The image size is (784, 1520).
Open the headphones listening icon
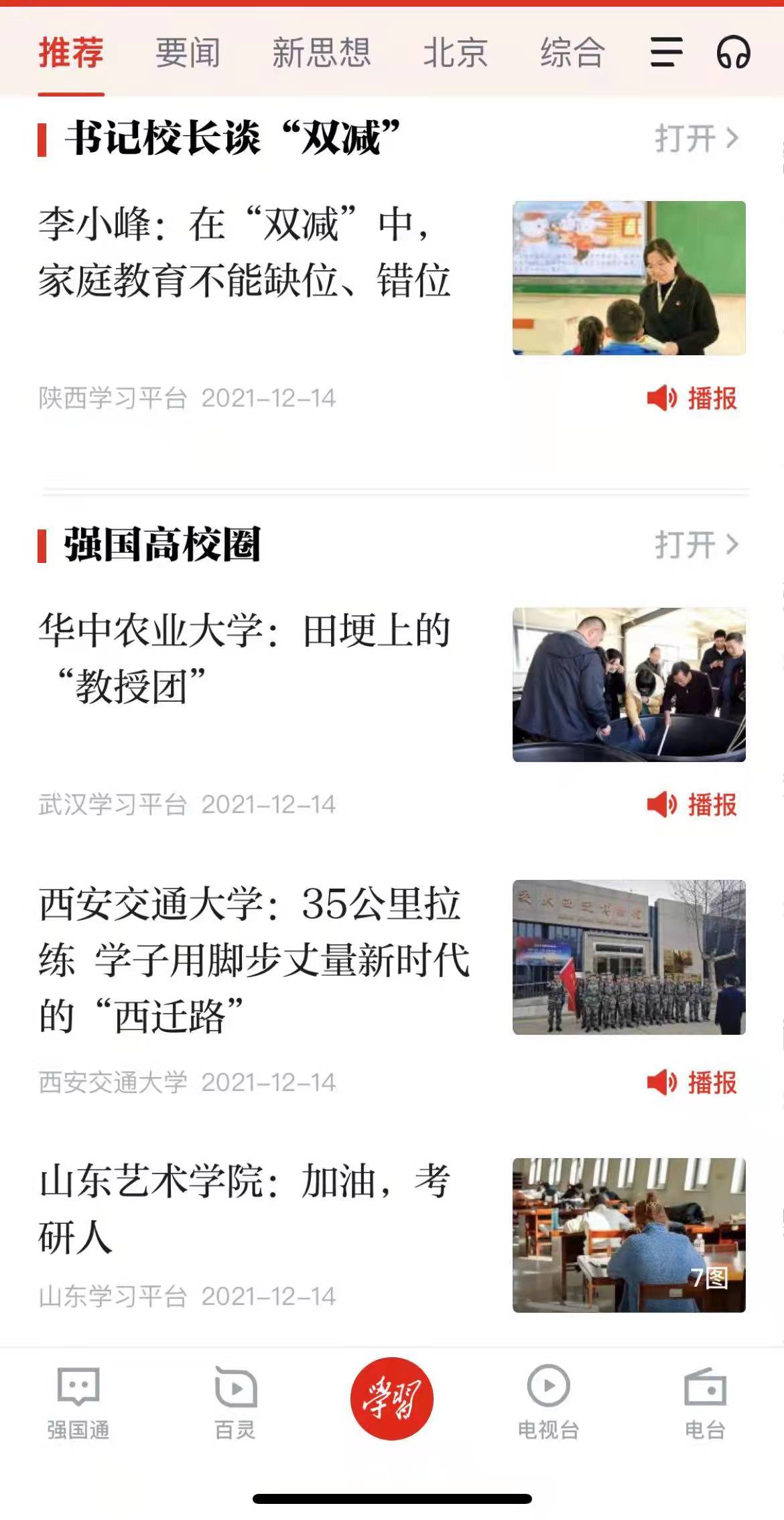coord(733,52)
